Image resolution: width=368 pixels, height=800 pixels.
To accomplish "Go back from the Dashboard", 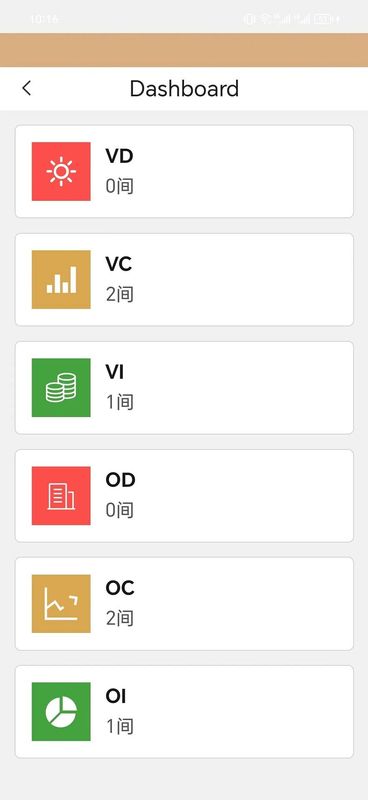I will (x=27, y=88).
